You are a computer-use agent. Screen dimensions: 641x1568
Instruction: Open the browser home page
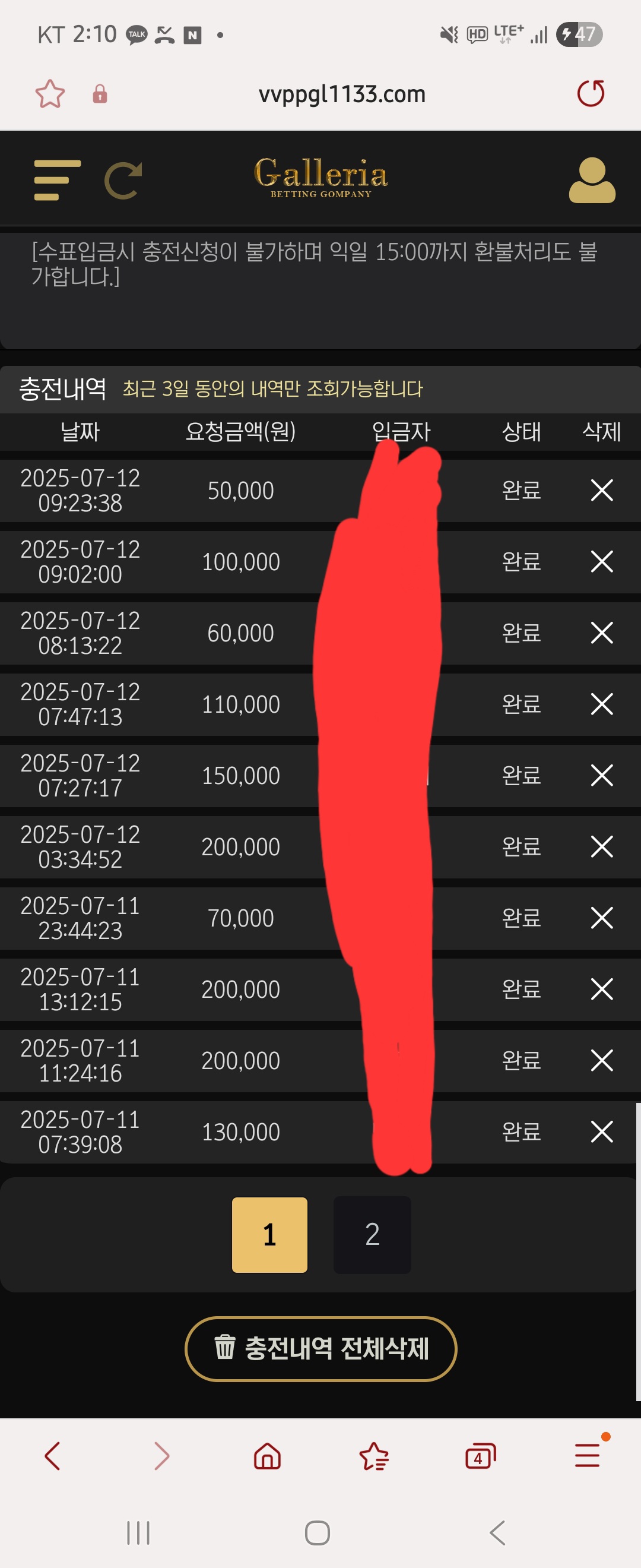click(267, 1456)
